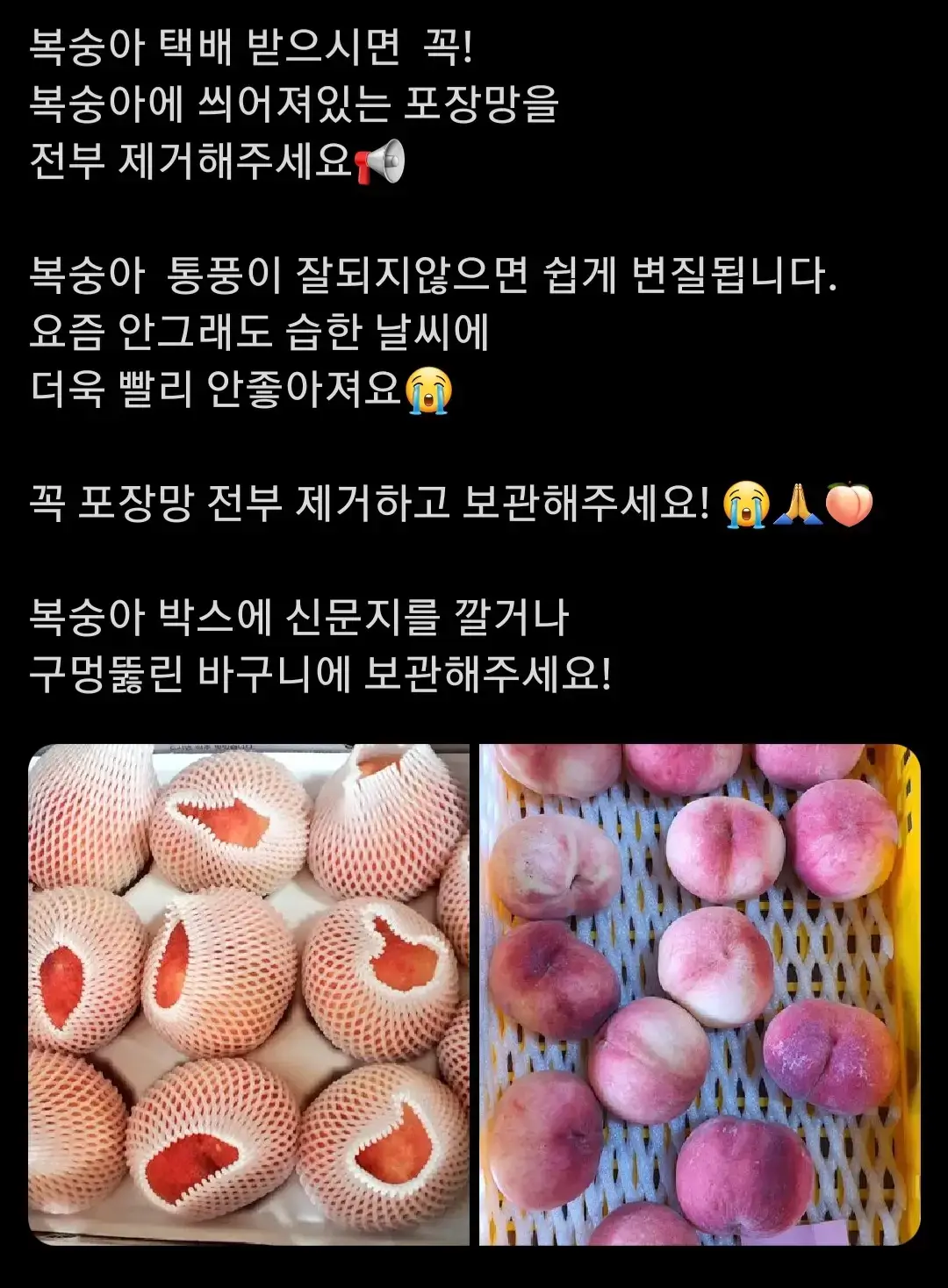Open the photo of peaches in yellow basket
The height and width of the screenshot is (1288, 948).
pos(700,993)
